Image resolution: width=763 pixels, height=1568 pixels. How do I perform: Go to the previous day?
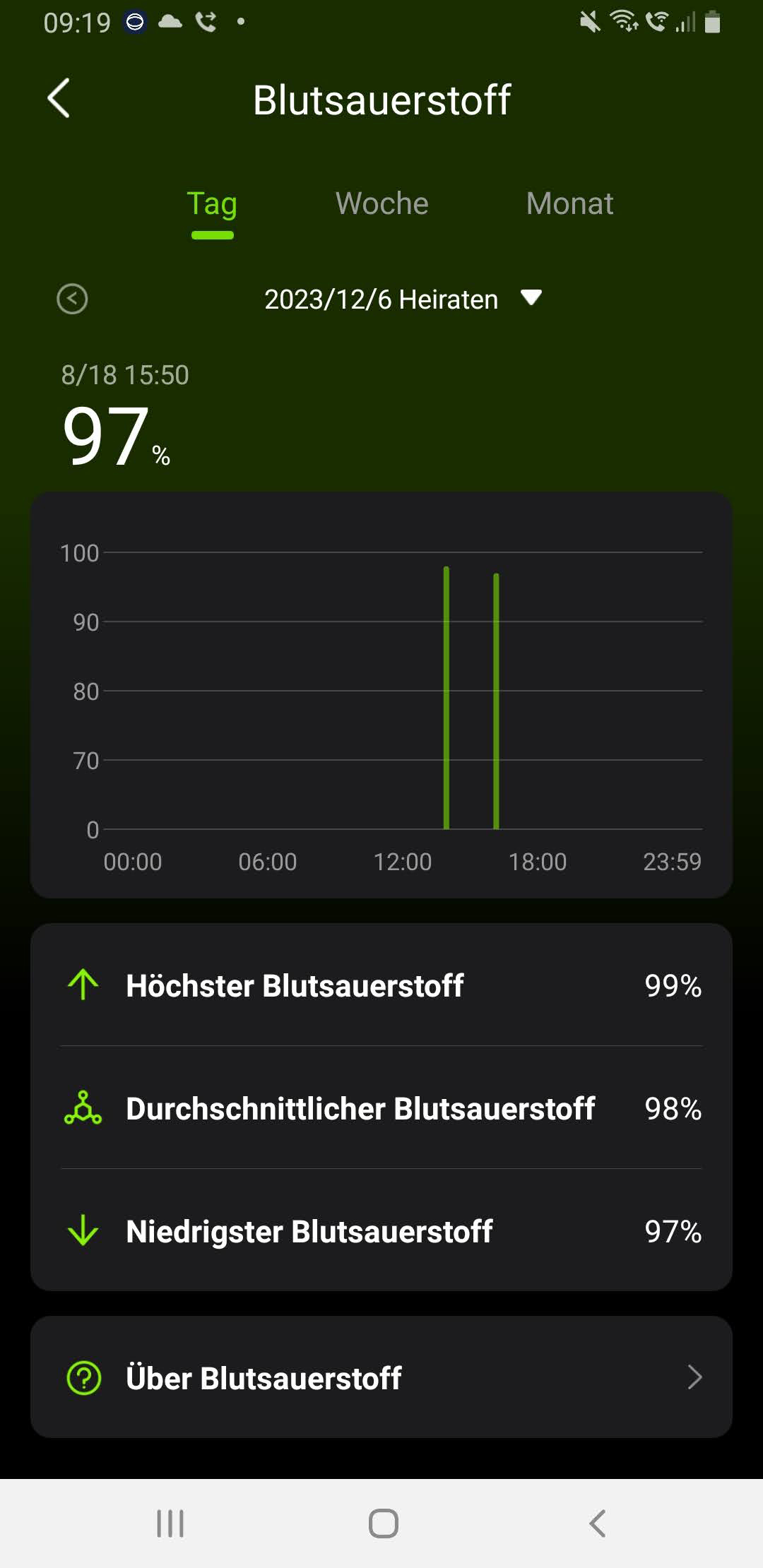pos(72,299)
